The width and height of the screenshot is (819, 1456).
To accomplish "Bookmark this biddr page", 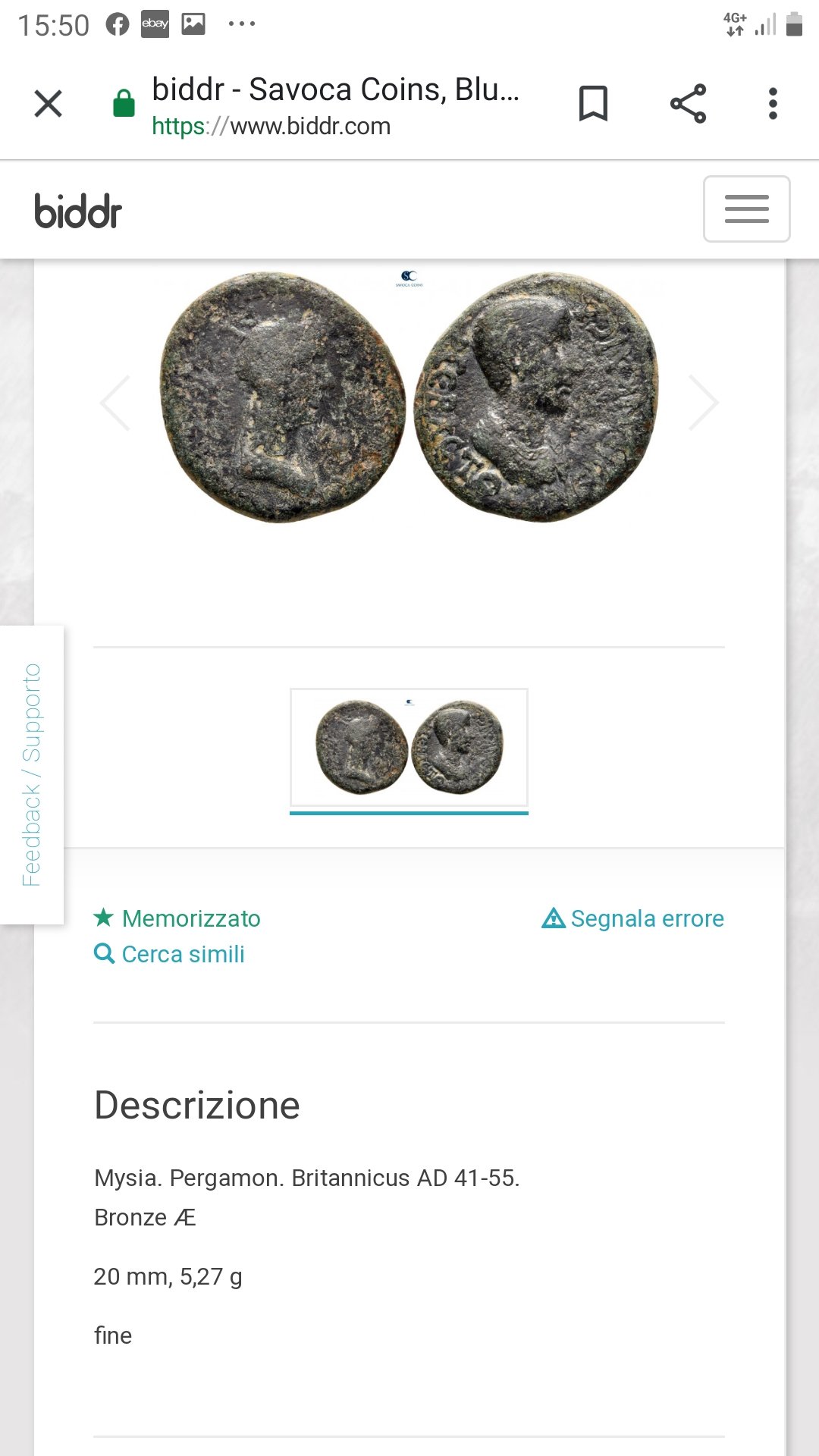I will point(593,104).
